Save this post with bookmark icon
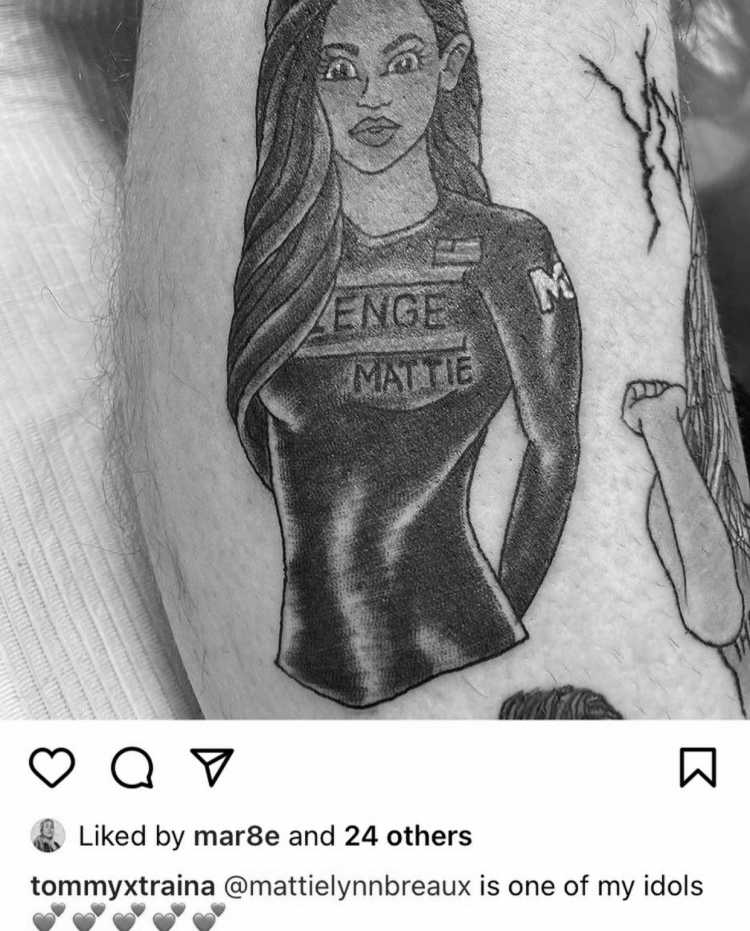The height and width of the screenshot is (931, 750). click(697, 768)
